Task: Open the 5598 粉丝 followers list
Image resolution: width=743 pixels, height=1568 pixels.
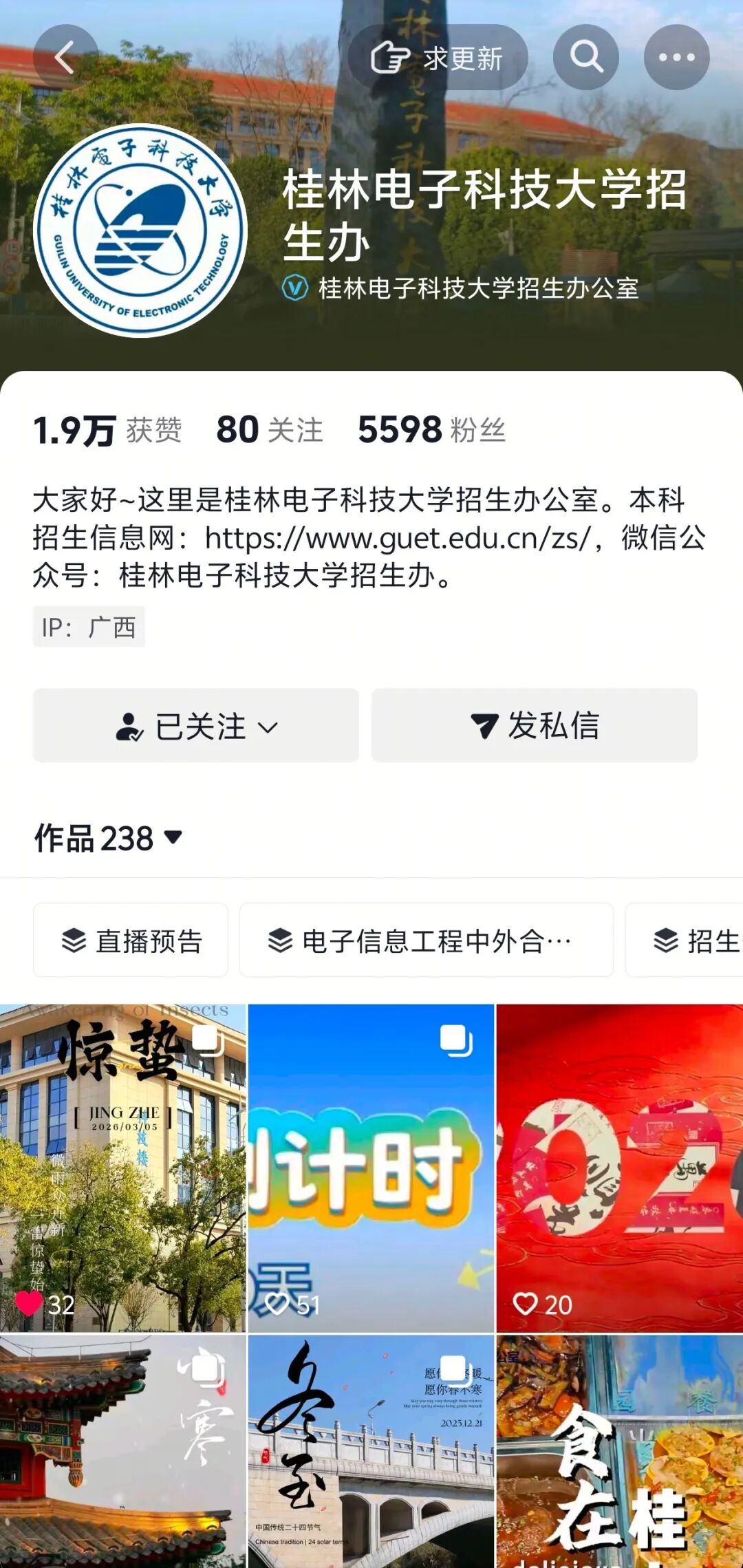Action: click(x=431, y=430)
